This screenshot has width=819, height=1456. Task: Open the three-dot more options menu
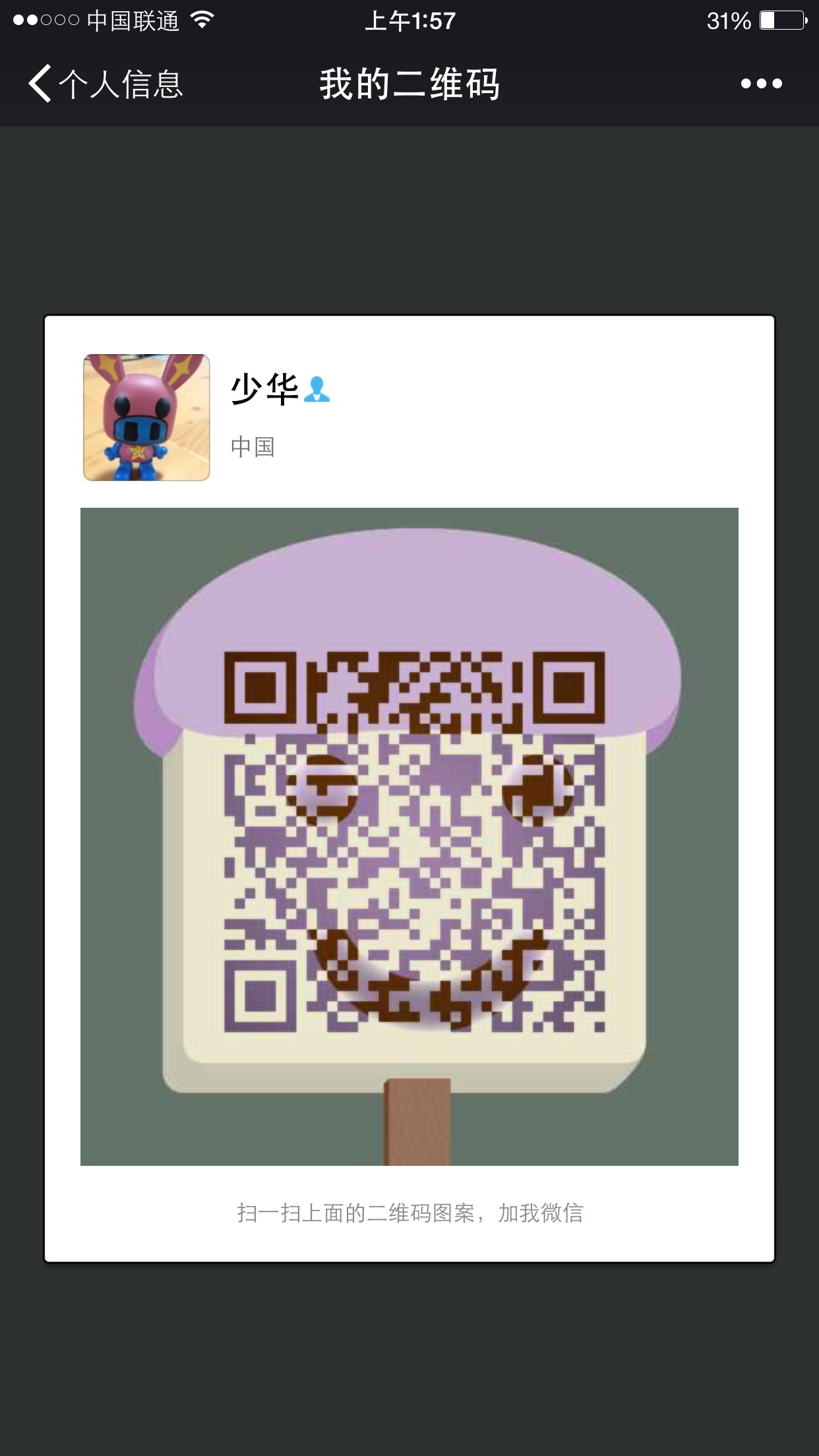coord(761,84)
